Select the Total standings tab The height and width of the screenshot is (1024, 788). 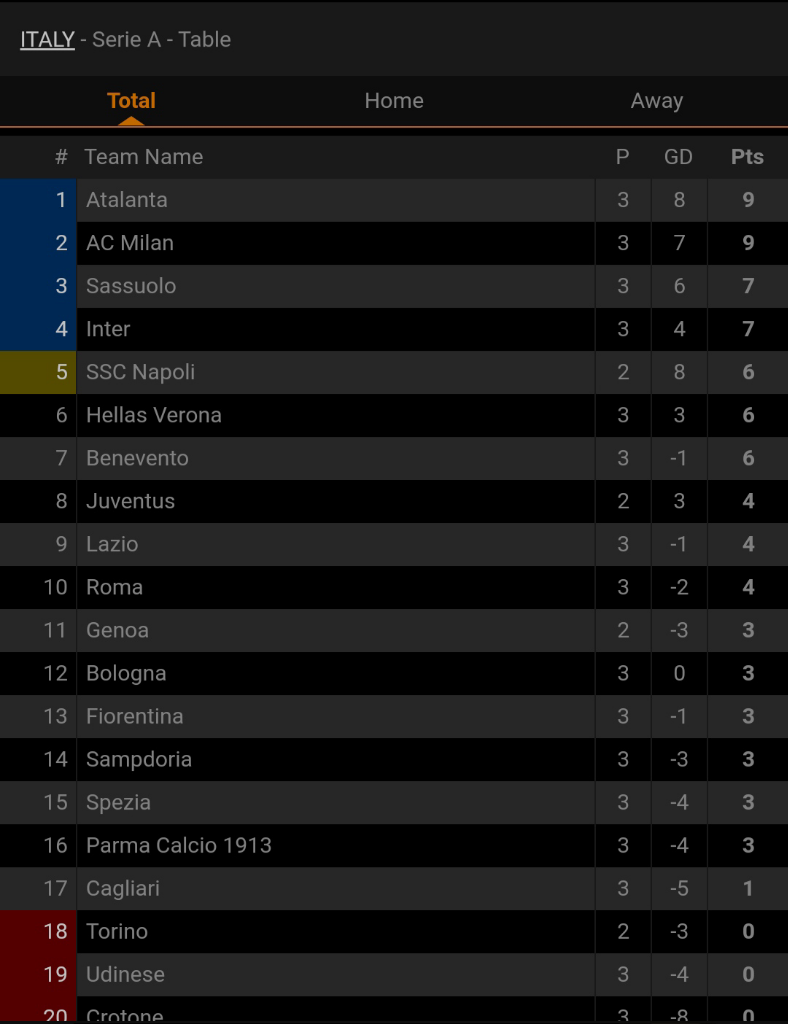click(131, 101)
